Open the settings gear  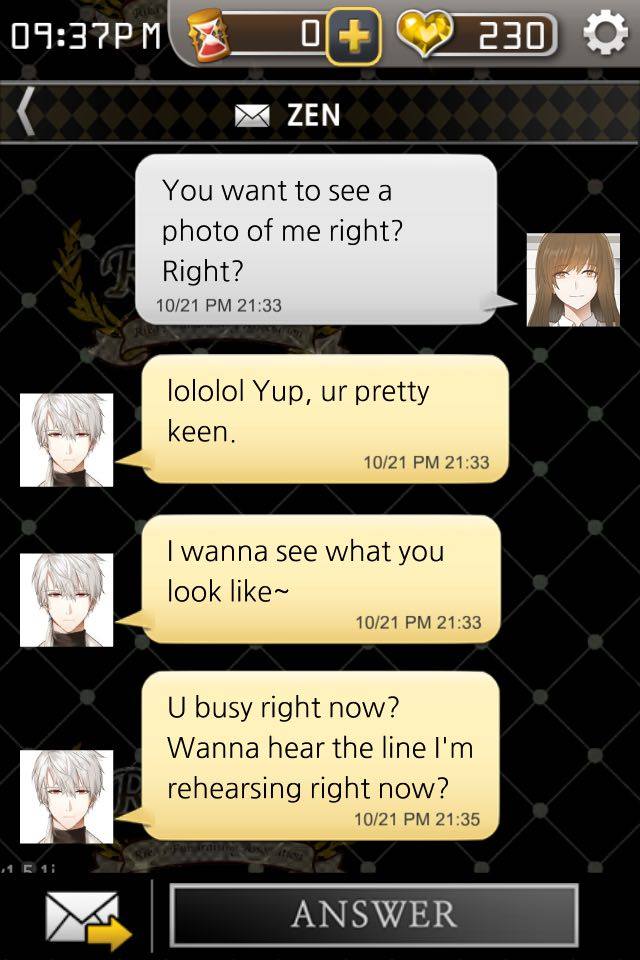click(x=604, y=34)
